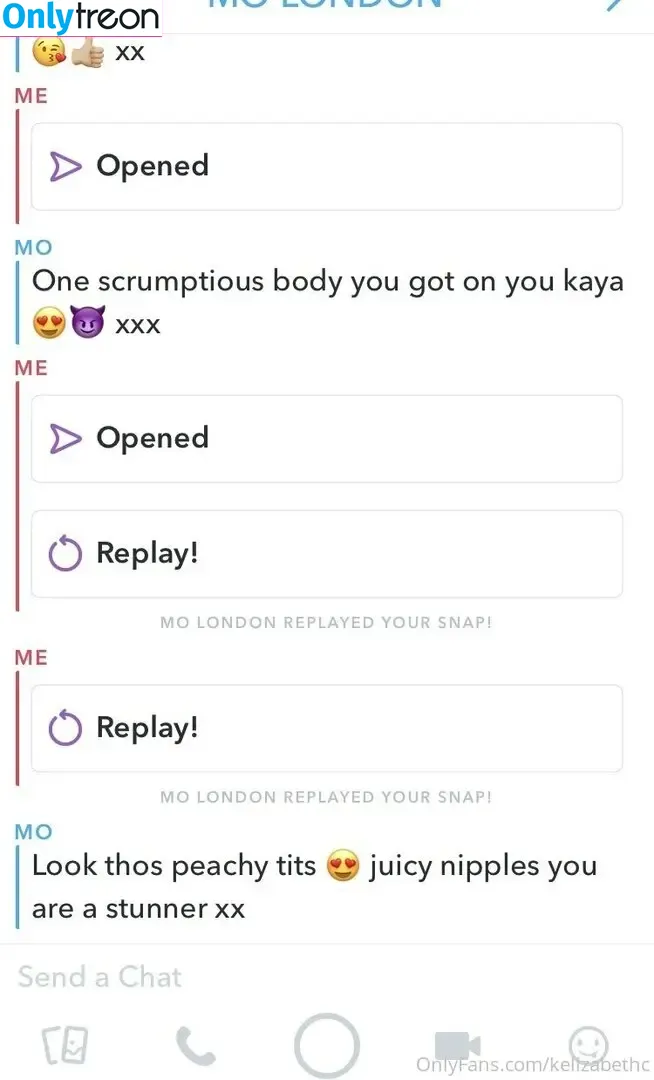Tap the Send a Chat text field
Screen dimensions: 654x1080
(x=300, y=976)
